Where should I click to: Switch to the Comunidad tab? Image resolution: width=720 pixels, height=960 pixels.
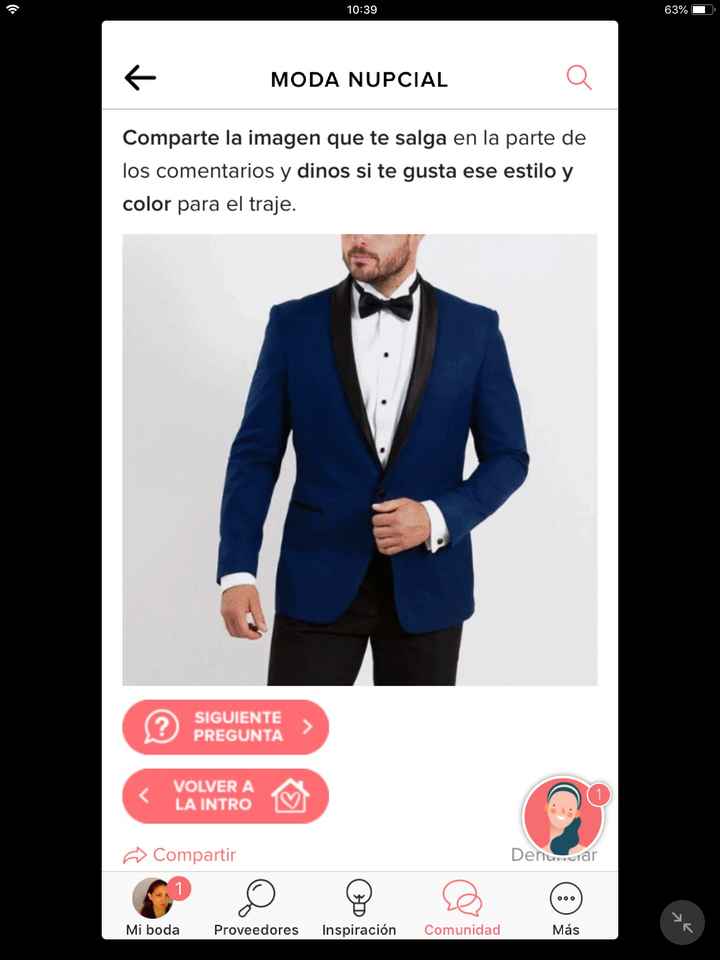(461, 908)
